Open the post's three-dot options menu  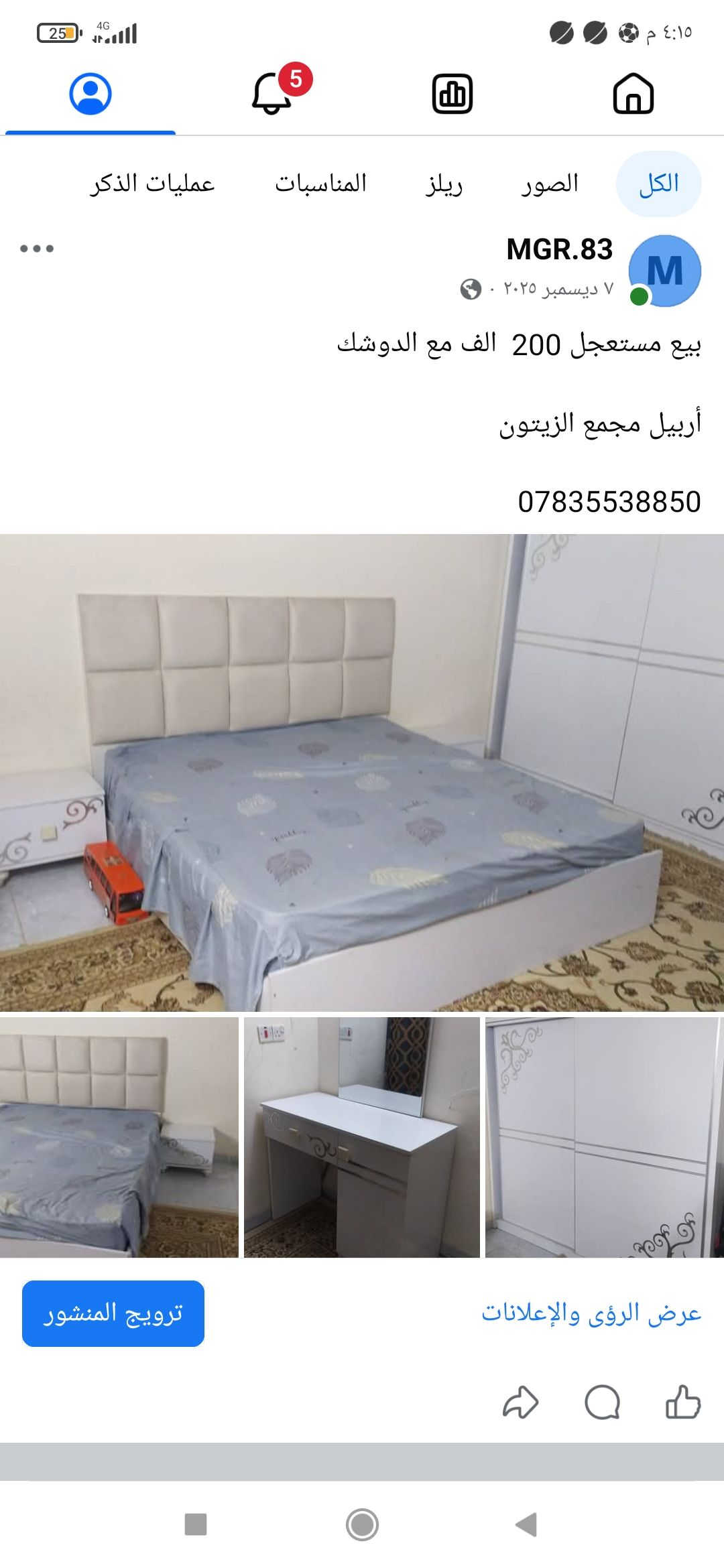[x=37, y=249]
